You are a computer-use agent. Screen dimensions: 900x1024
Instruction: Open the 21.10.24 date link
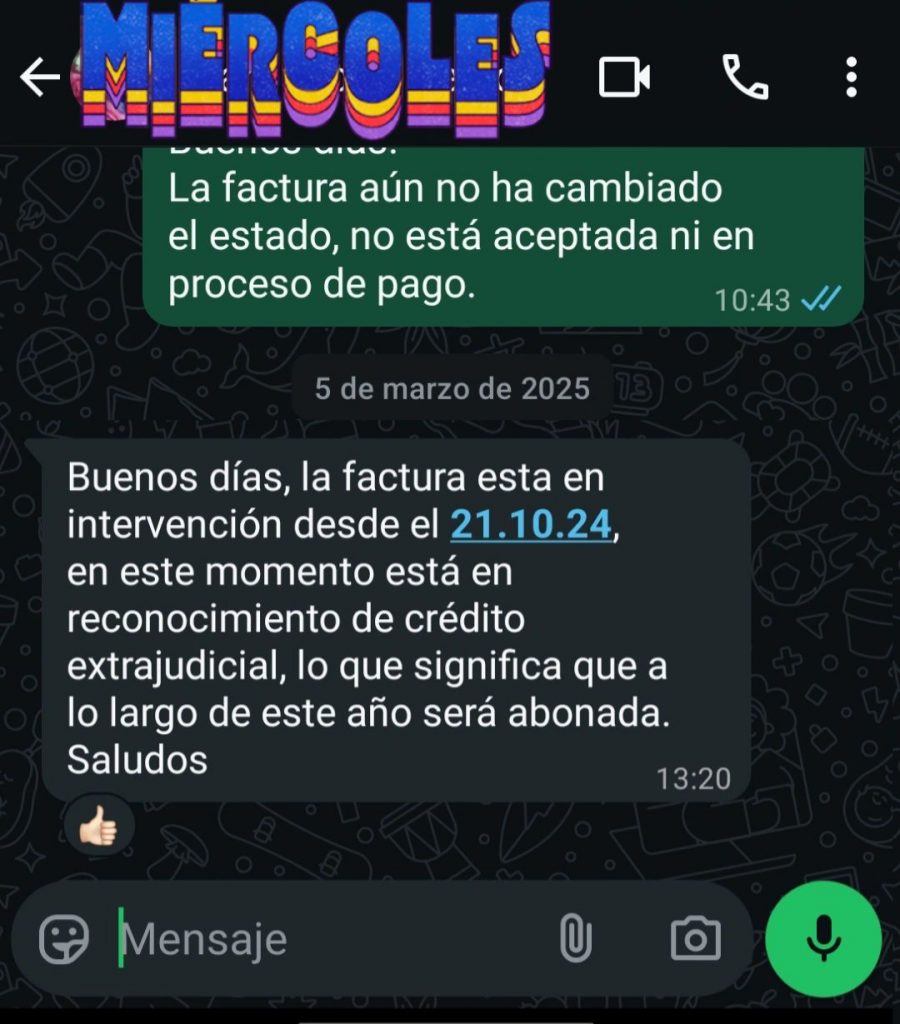click(x=531, y=524)
